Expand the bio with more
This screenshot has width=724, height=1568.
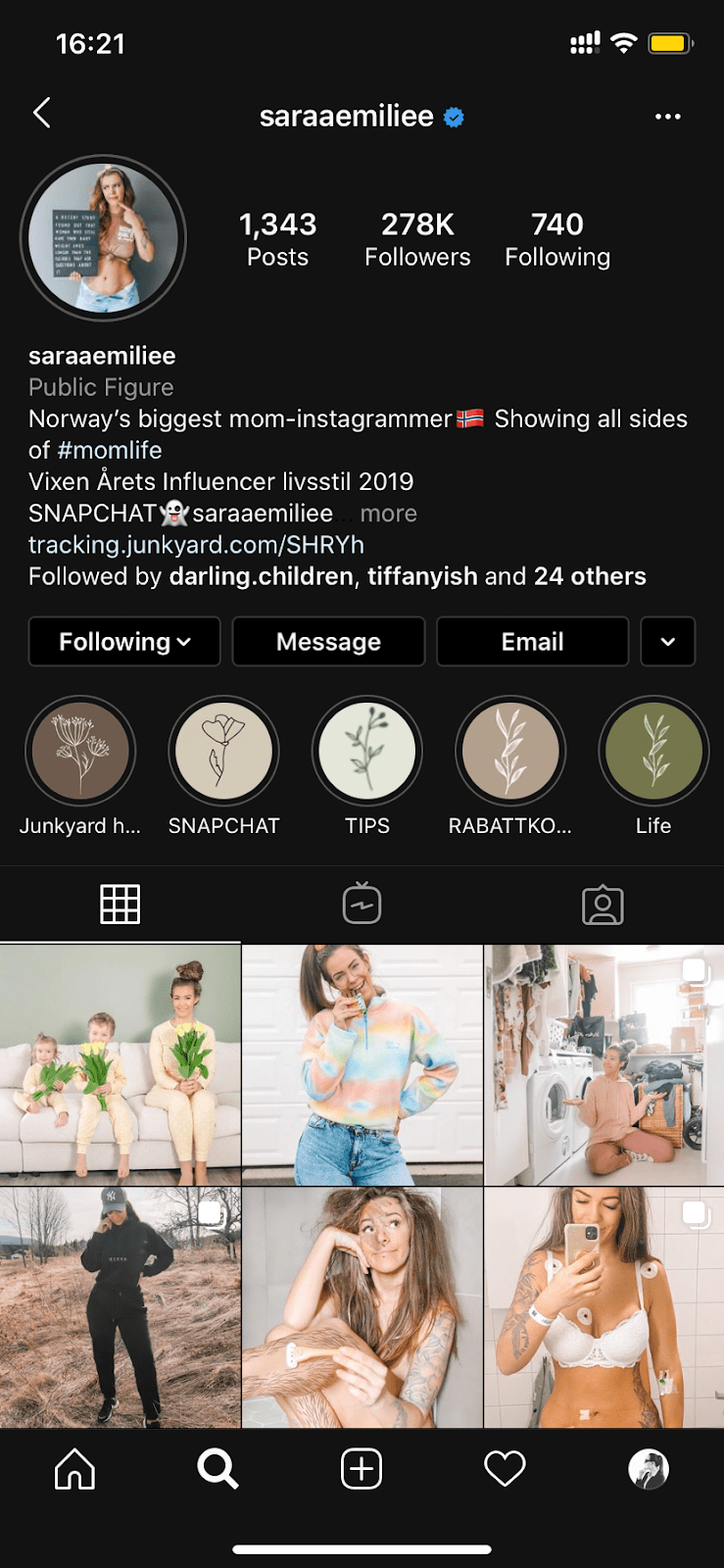[x=388, y=514]
